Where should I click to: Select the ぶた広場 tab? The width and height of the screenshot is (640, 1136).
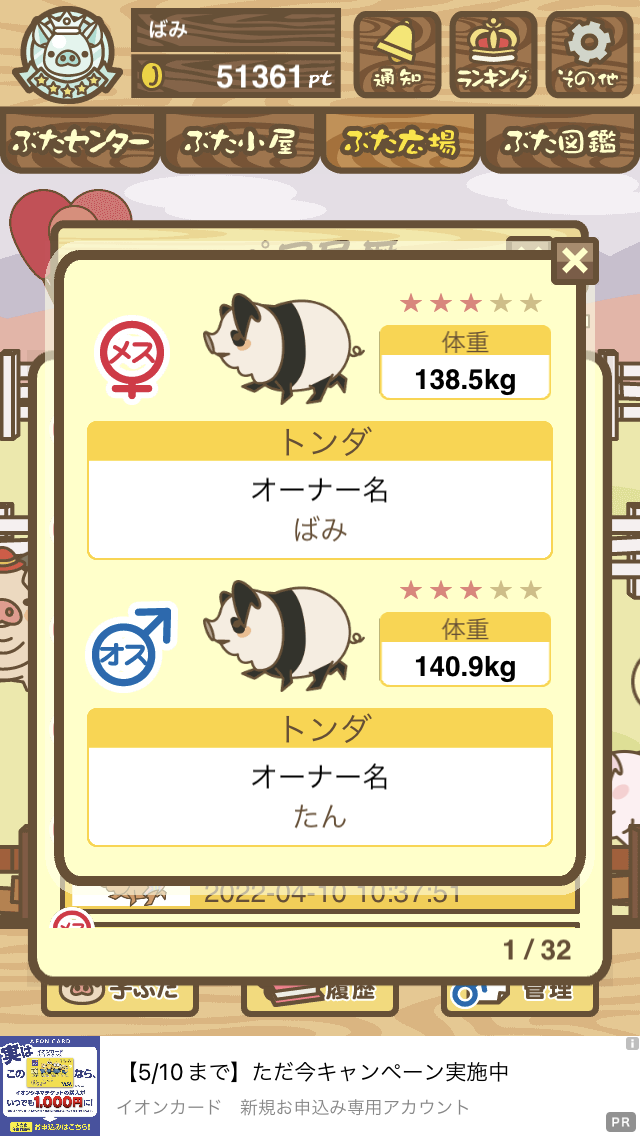pyautogui.click(x=400, y=143)
